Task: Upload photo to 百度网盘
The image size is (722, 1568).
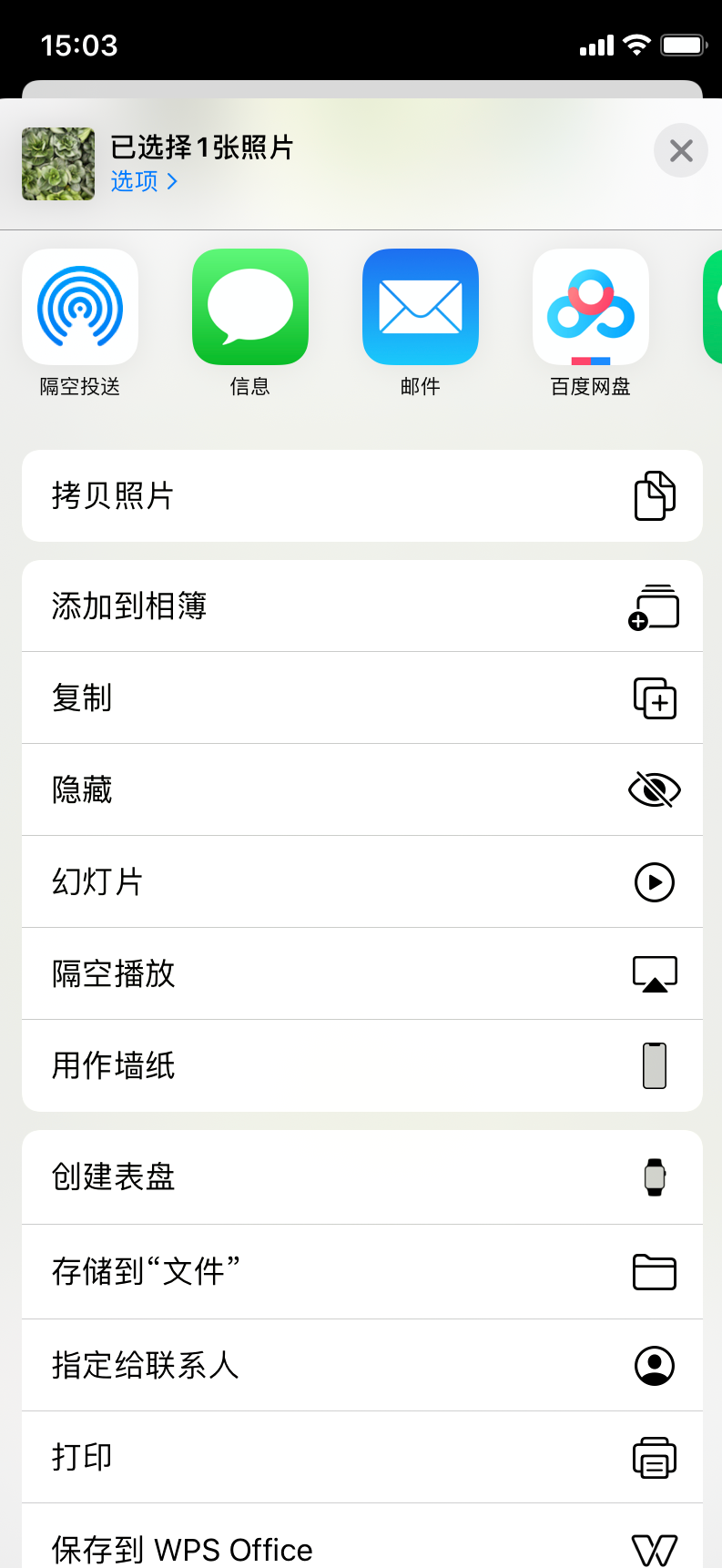Action: coord(590,308)
